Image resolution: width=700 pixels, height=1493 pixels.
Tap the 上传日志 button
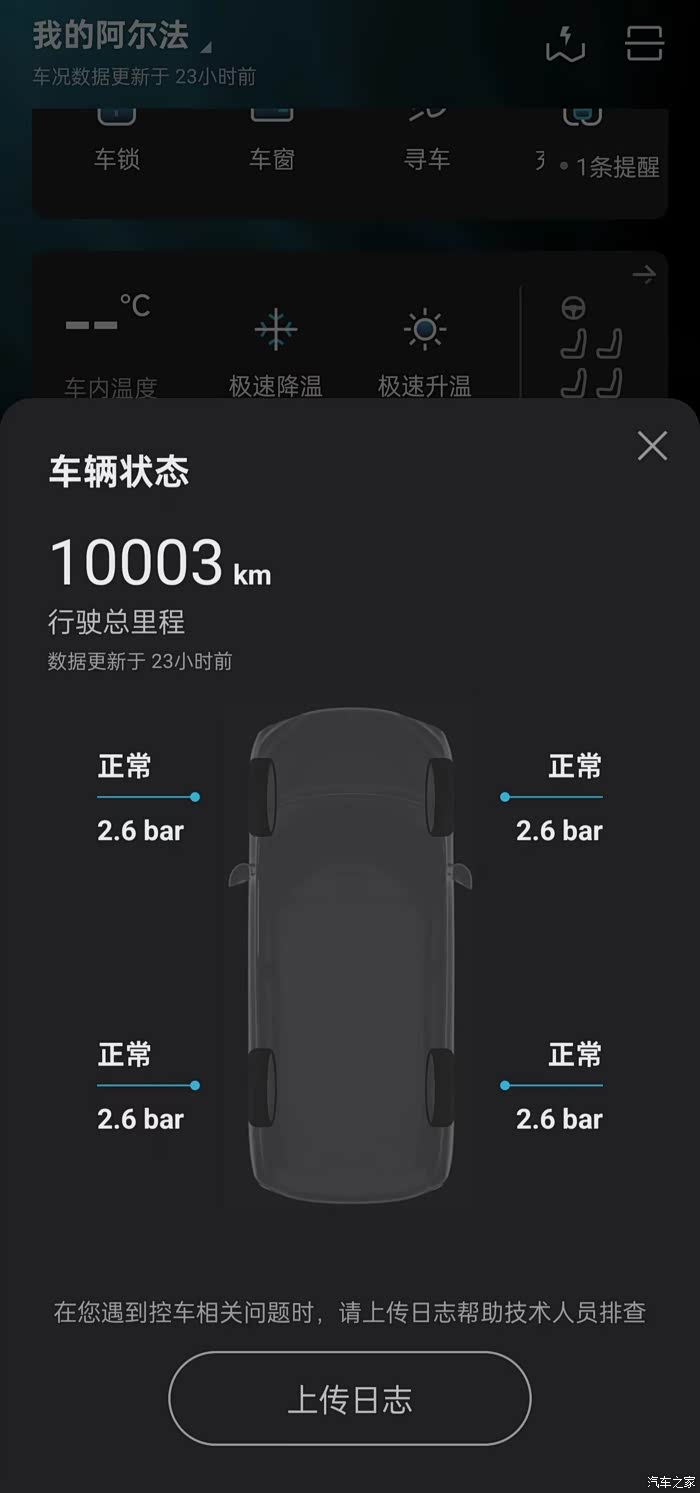(x=349, y=1398)
